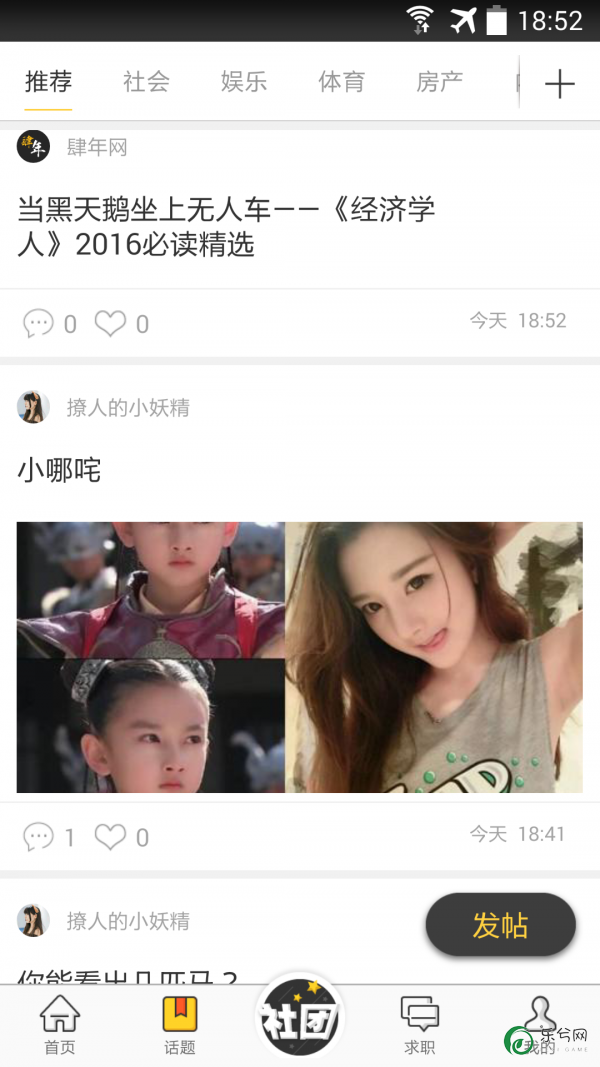Viewport: 600px width, 1067px height.
Task: Open the 小哪咤 post image
Action: point(300,657)
